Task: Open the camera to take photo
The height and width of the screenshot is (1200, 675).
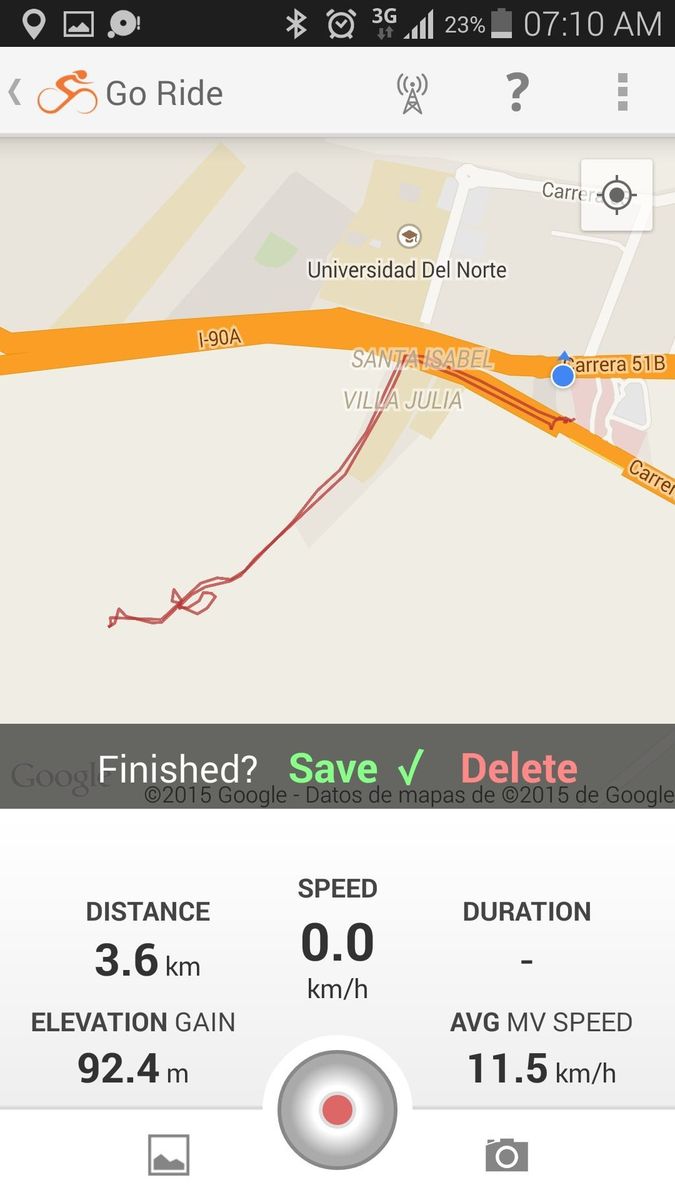Action: 506,1155
